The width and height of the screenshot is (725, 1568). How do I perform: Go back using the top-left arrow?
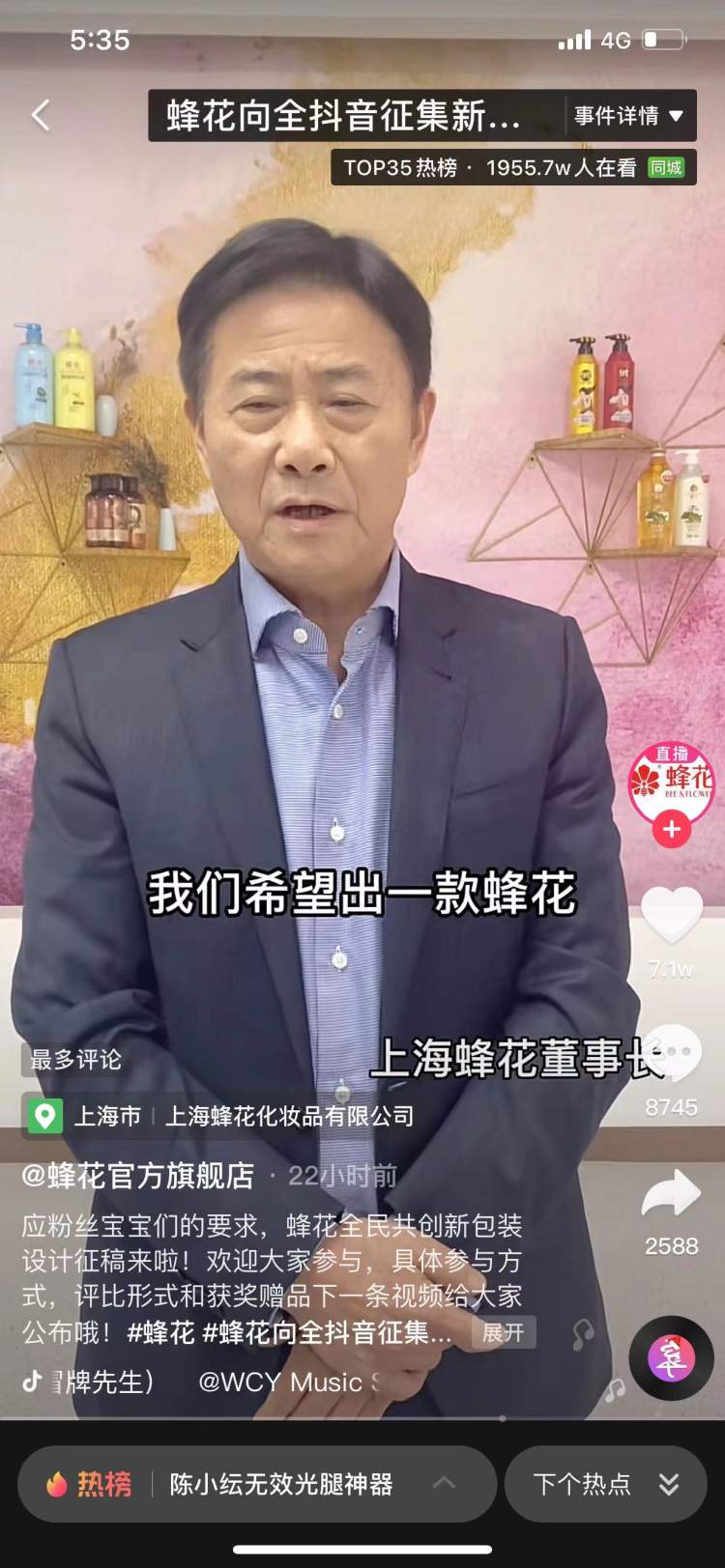40,116
